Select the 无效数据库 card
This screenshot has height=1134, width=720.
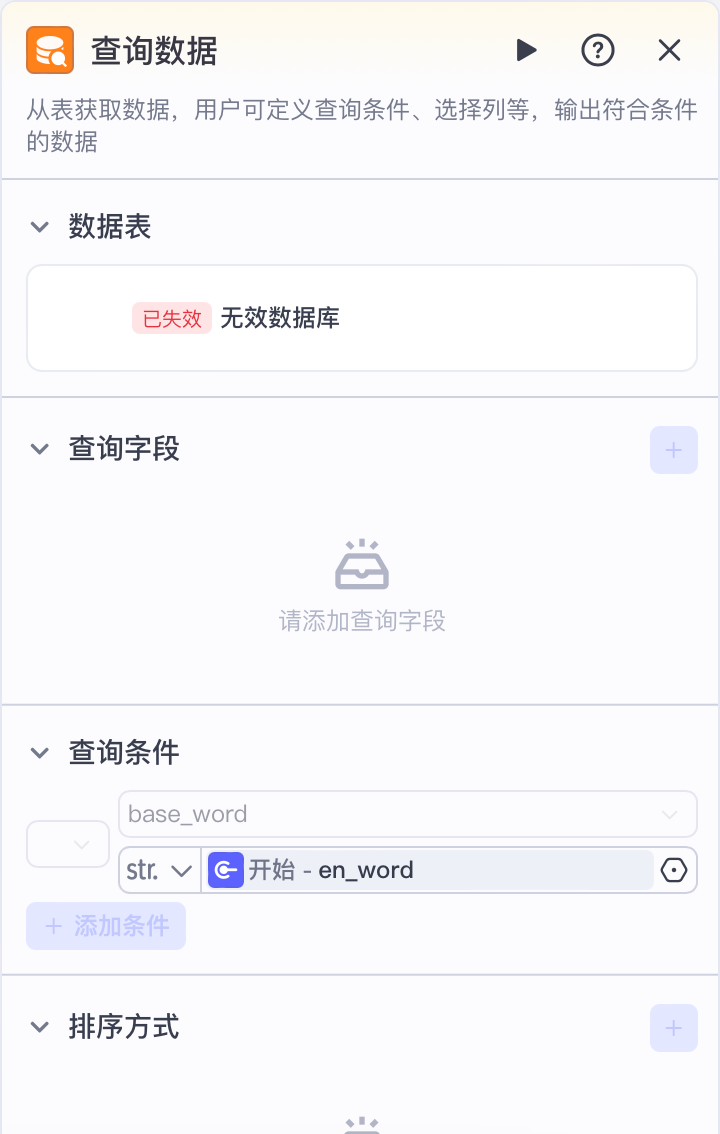(x=361, y=316)
